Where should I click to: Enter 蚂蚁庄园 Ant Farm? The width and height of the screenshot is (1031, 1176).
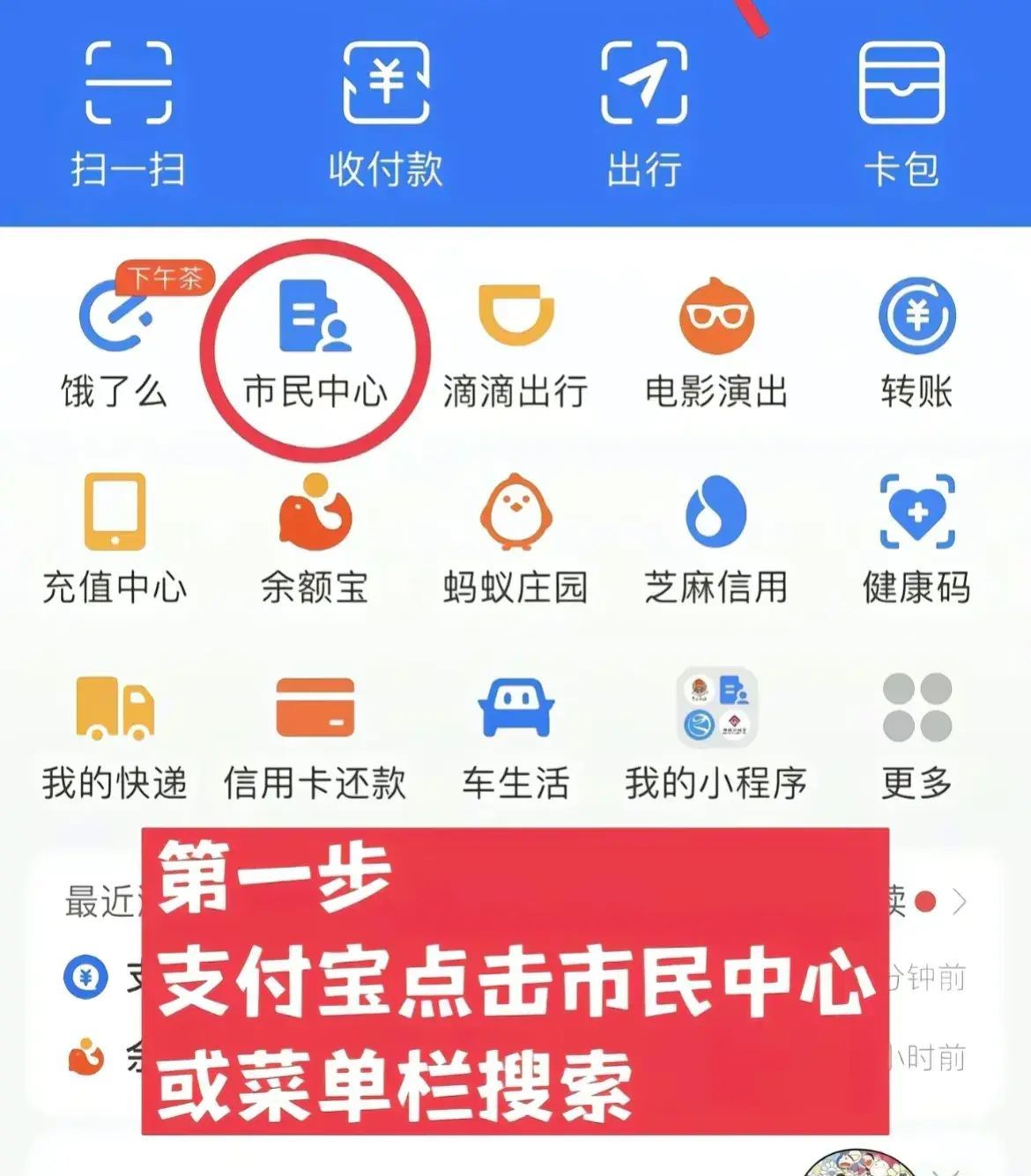point(515,537)
